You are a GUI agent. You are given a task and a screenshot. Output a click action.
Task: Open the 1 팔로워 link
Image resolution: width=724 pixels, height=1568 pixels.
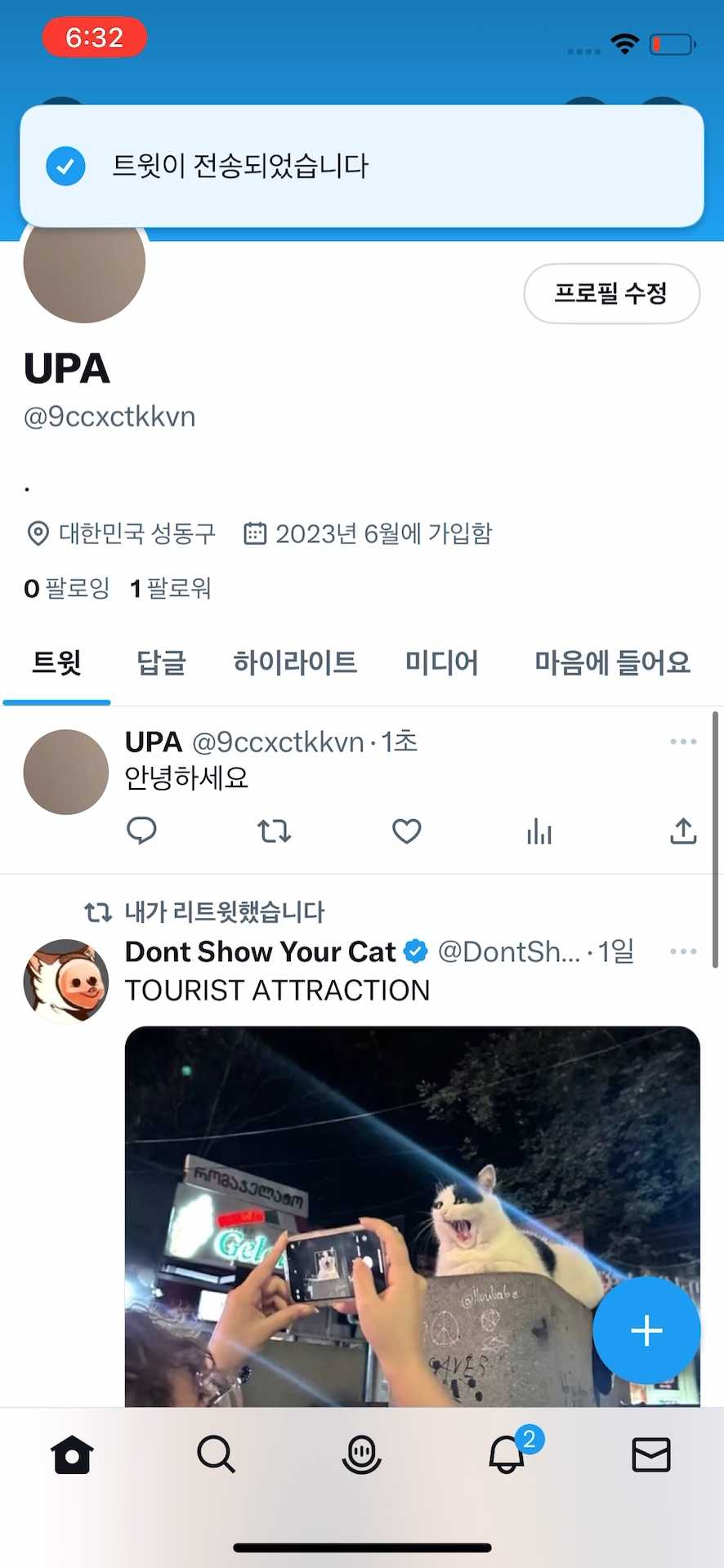[x=171, y=589]
